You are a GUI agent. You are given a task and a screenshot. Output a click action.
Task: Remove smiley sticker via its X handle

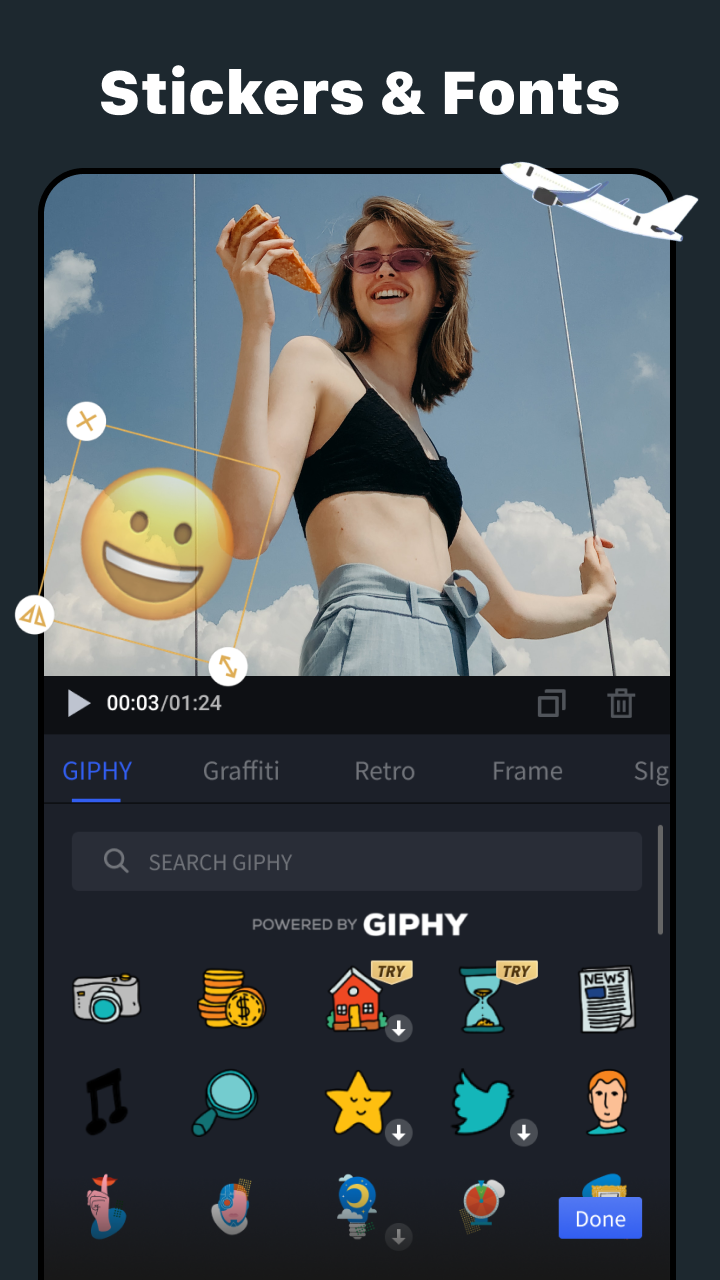[85, 421]
